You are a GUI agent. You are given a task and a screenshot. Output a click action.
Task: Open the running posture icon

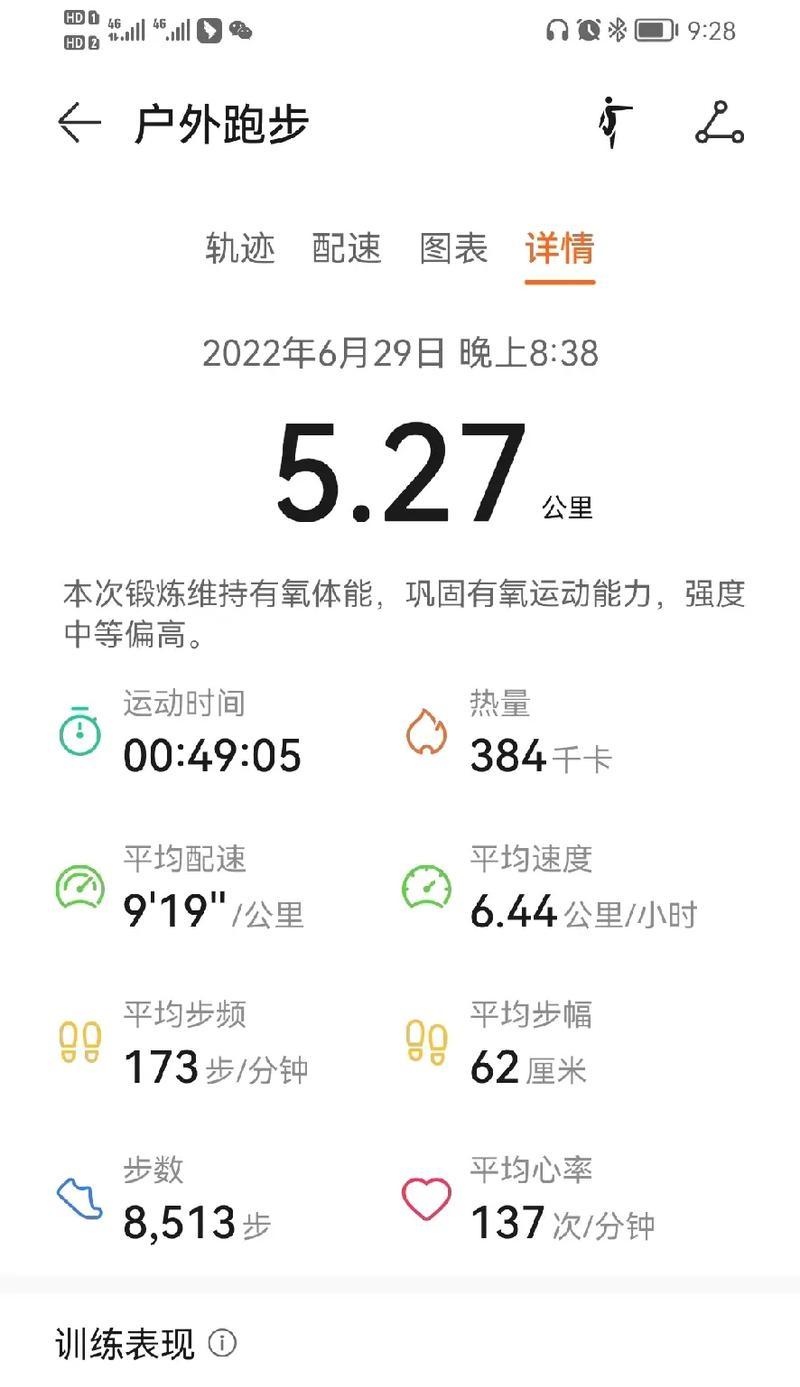pos(614,123)
